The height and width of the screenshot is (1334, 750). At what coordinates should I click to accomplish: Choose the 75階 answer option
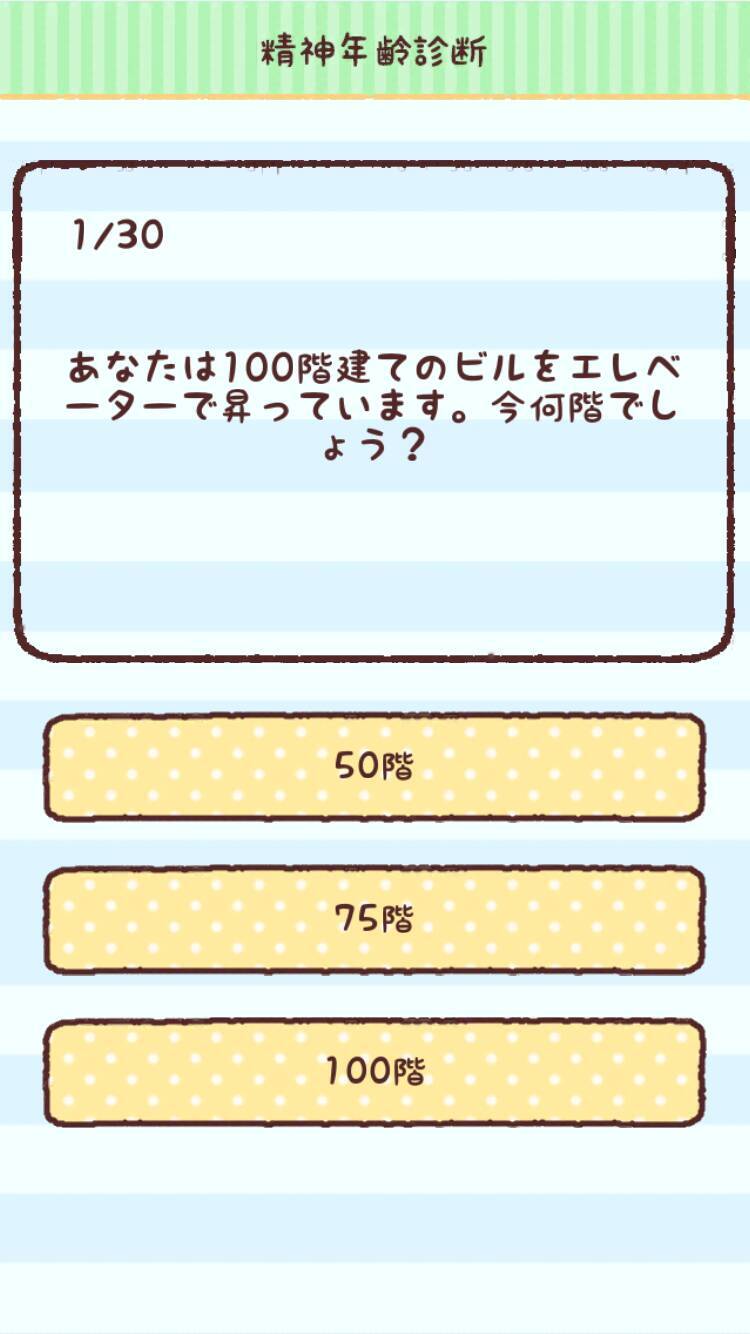coord(374,920)
